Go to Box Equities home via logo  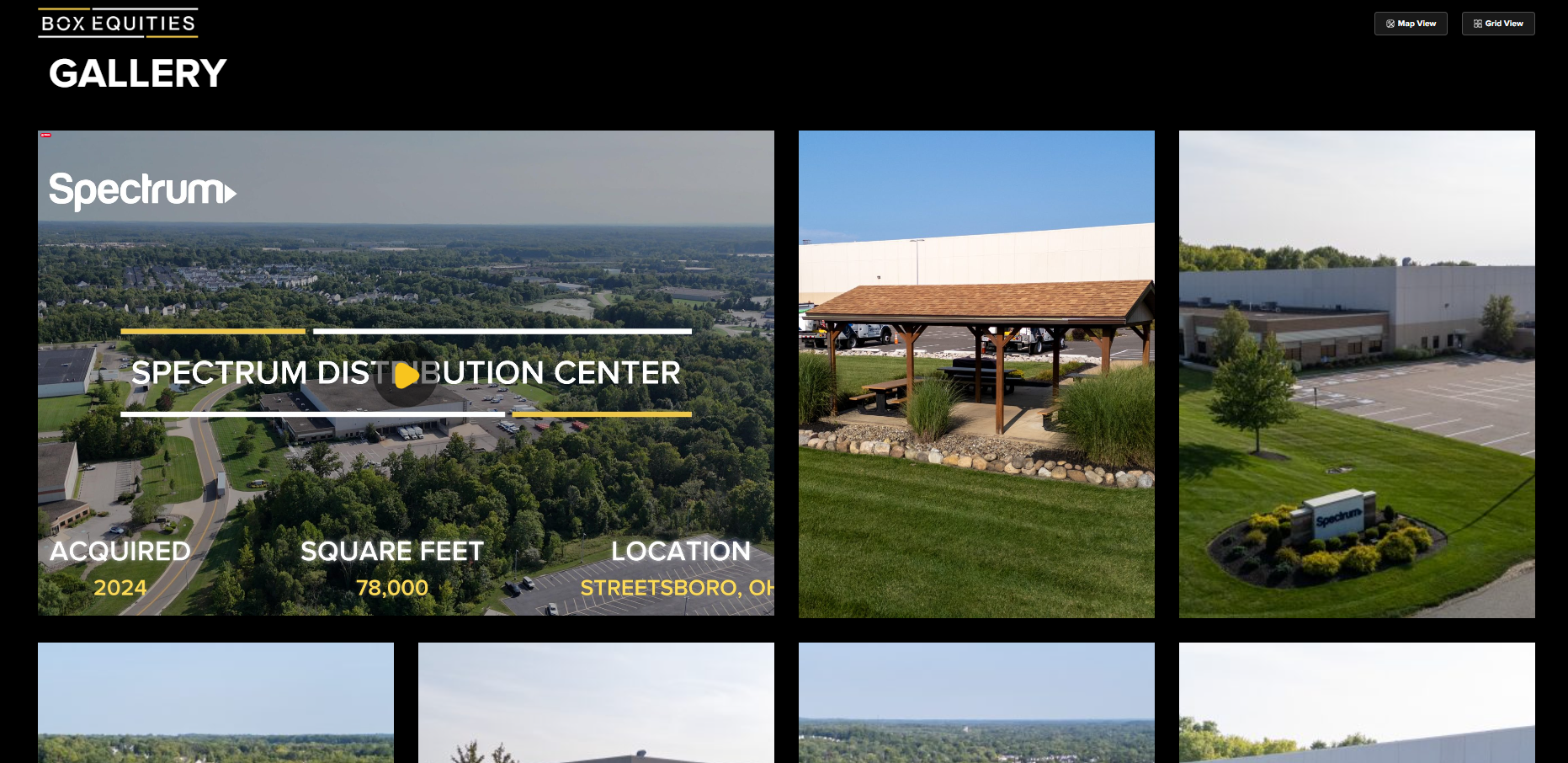[118, 23]
